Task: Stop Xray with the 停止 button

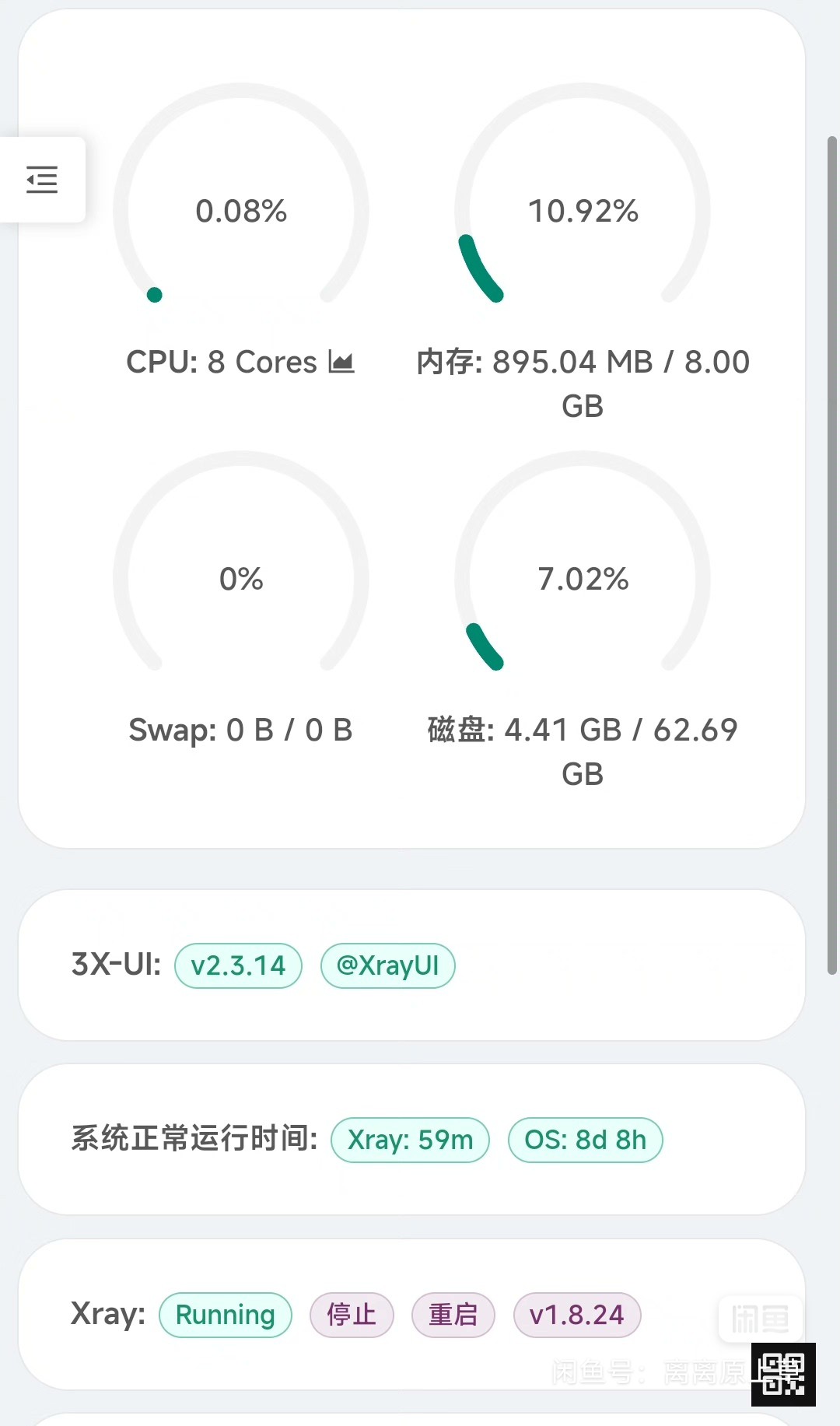Action: pos(352,1315)
